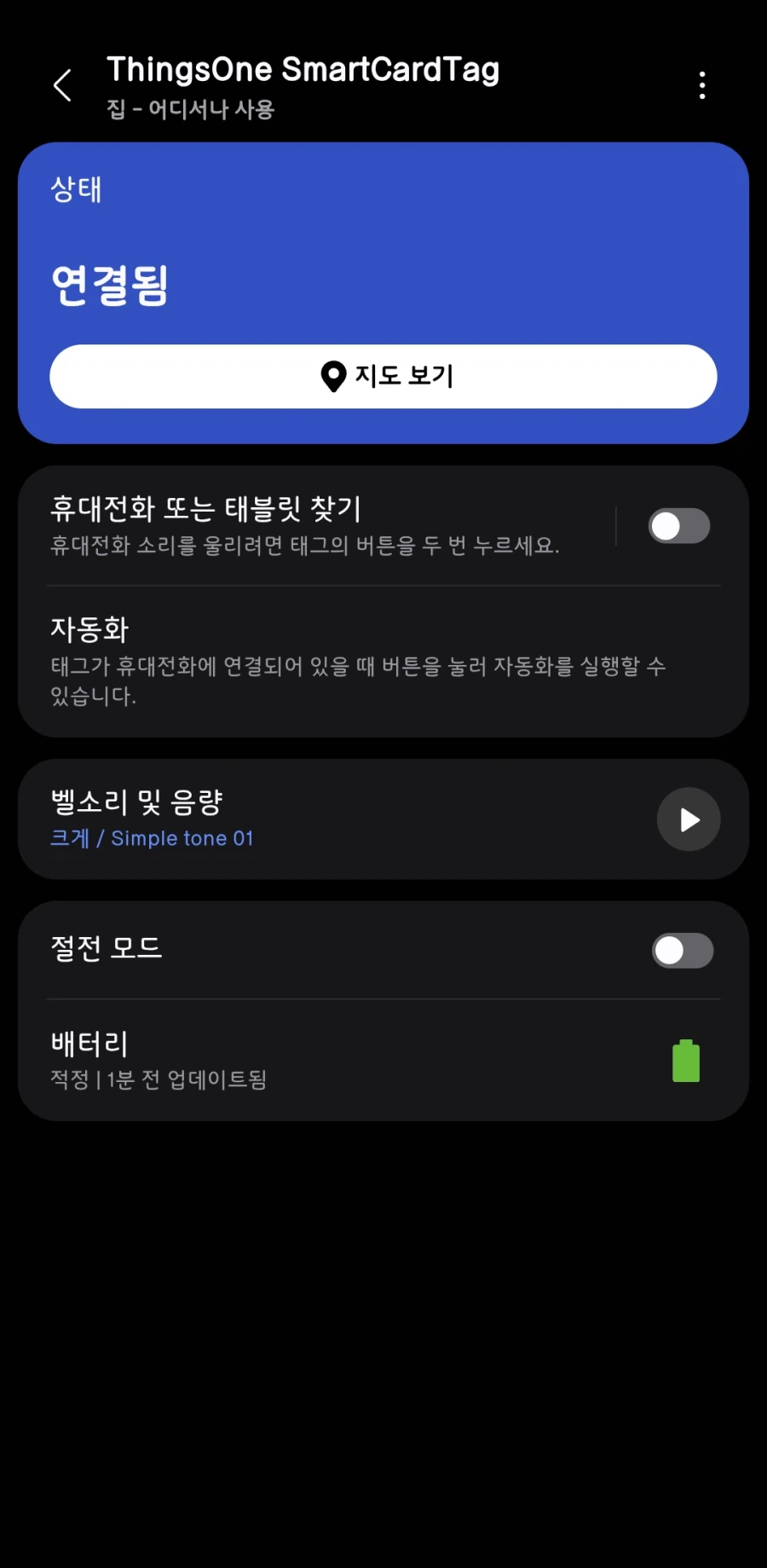Viewport: 767px width, 1568px height.
Task: Open the three-dot more options menu
Action: point(702,84)
